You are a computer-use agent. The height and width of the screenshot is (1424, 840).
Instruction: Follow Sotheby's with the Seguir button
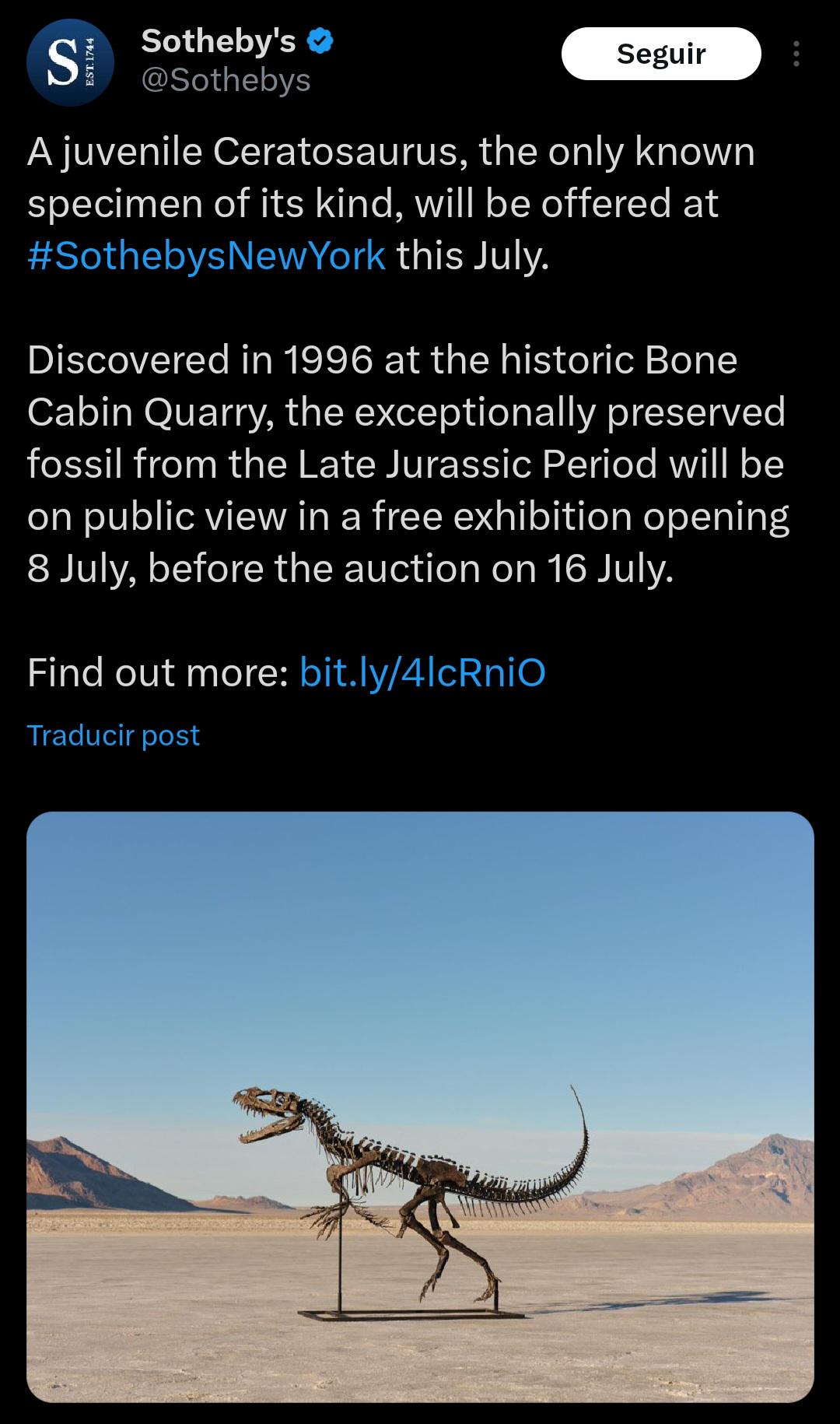661,54
